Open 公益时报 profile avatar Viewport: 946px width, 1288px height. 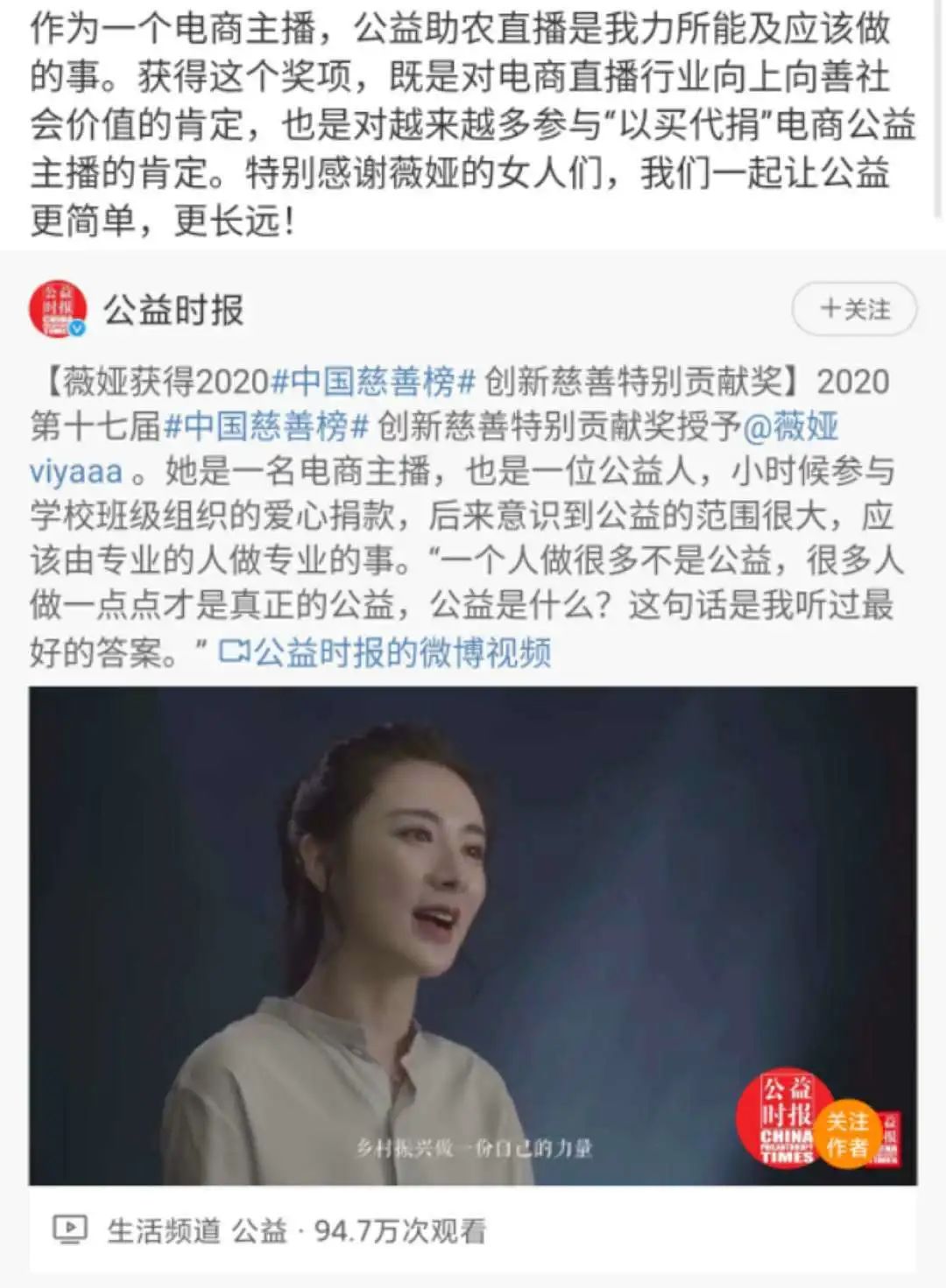point(58,309)
